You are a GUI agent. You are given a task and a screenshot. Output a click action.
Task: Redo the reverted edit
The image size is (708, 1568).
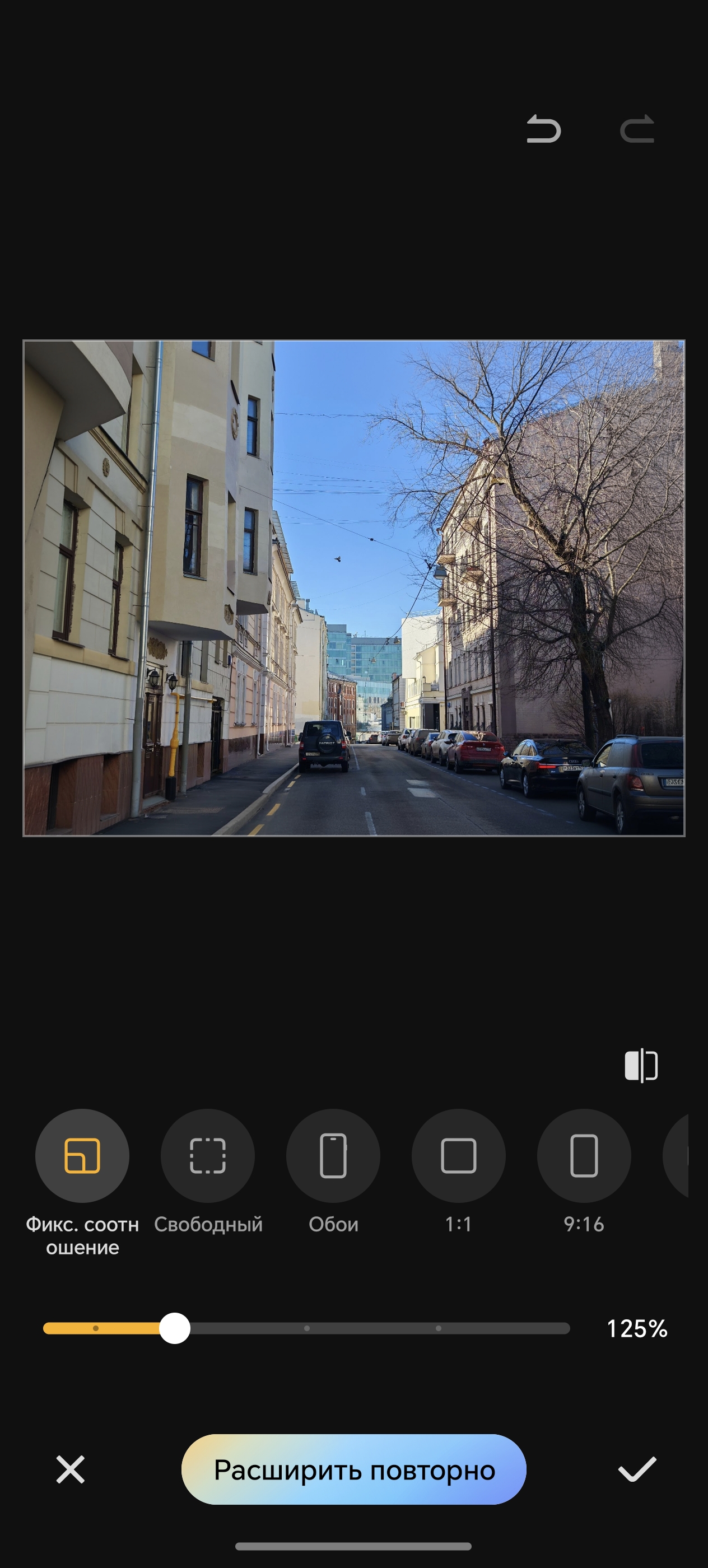pyautogui.click(x=637, y=129)
